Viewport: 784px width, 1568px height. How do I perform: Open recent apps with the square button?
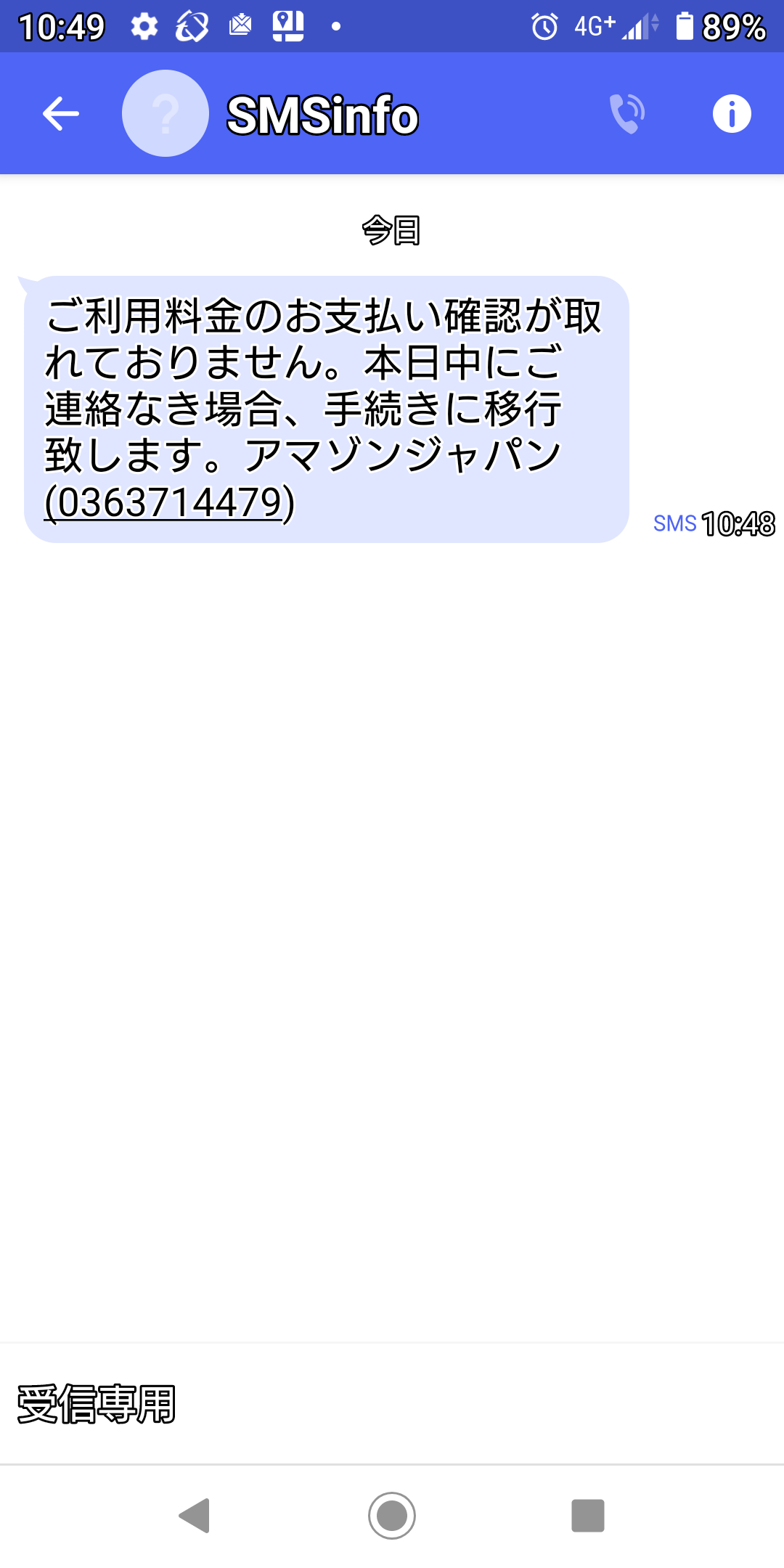pos(588,1516)
